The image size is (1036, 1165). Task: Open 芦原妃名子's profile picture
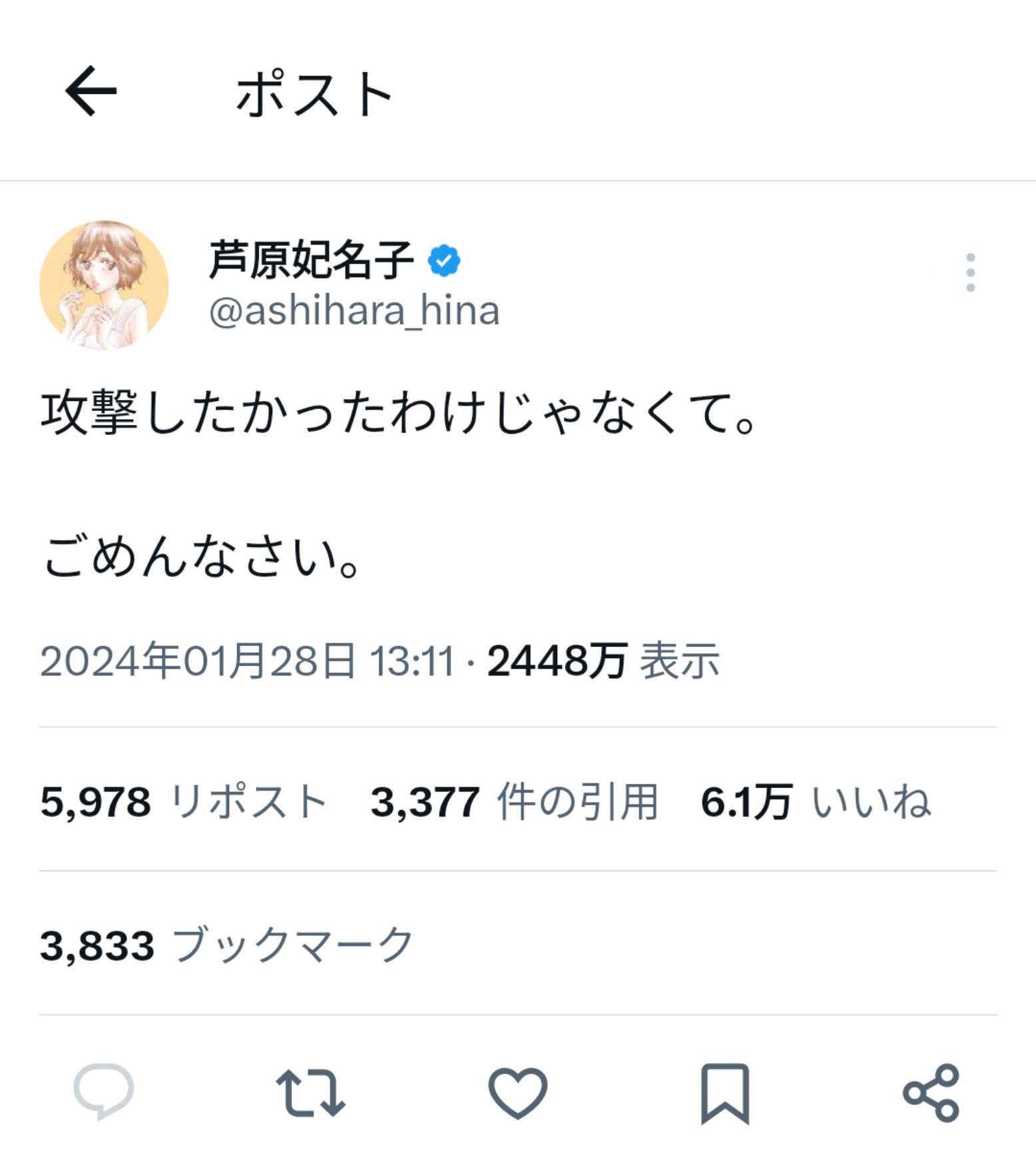[x=104, y=285]
